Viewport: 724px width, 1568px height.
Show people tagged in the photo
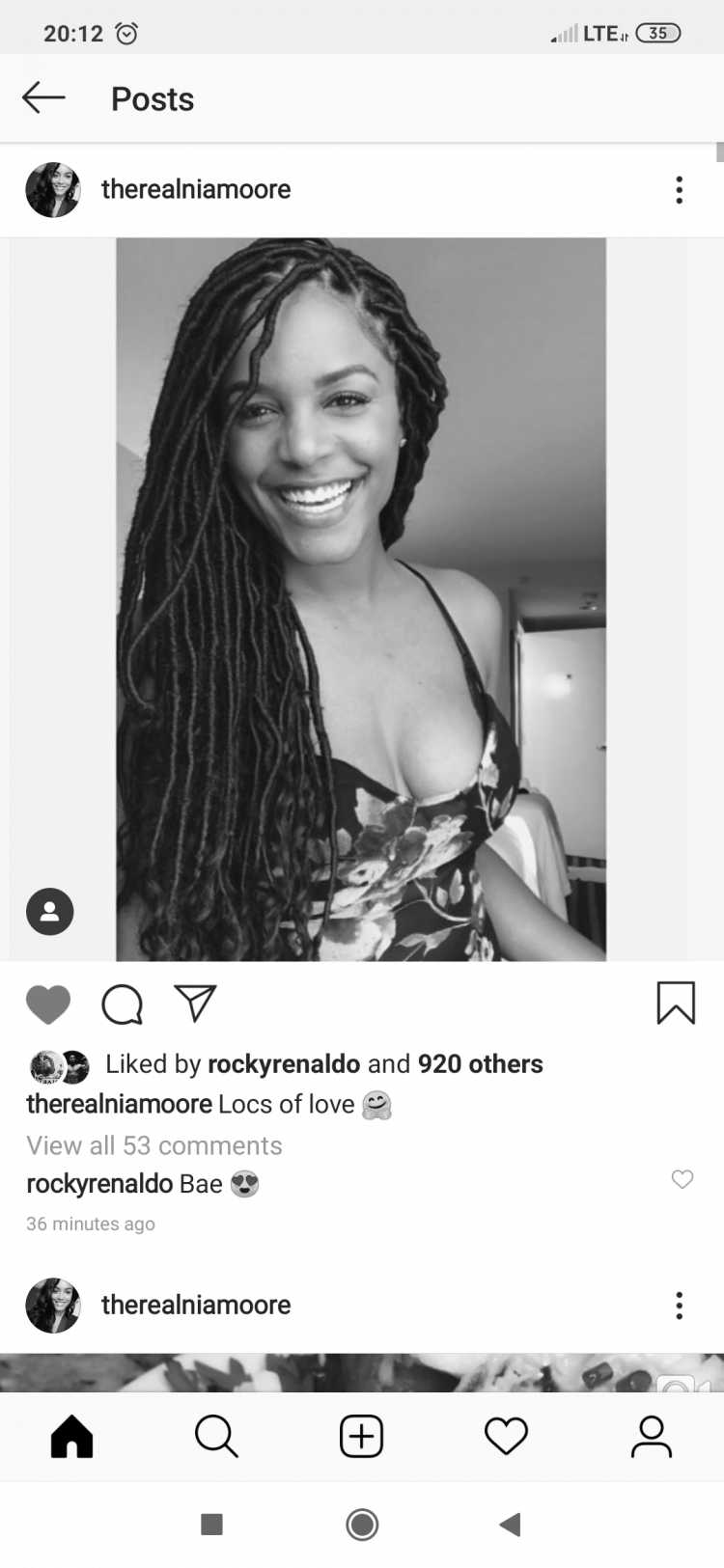tap(50, 911)
